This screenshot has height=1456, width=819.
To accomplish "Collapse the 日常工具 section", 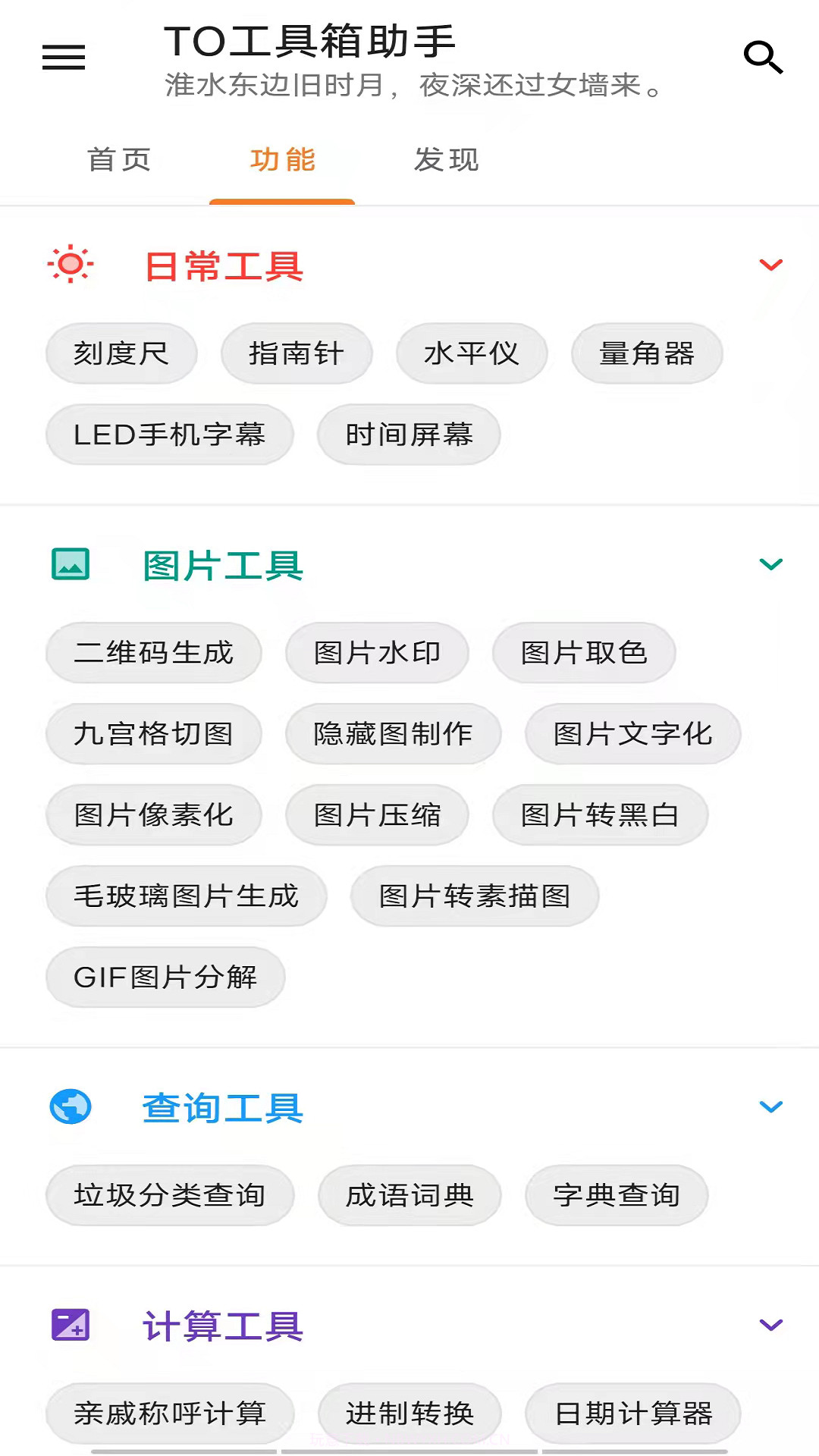I will pyautogui.click(x=770, y=264).
